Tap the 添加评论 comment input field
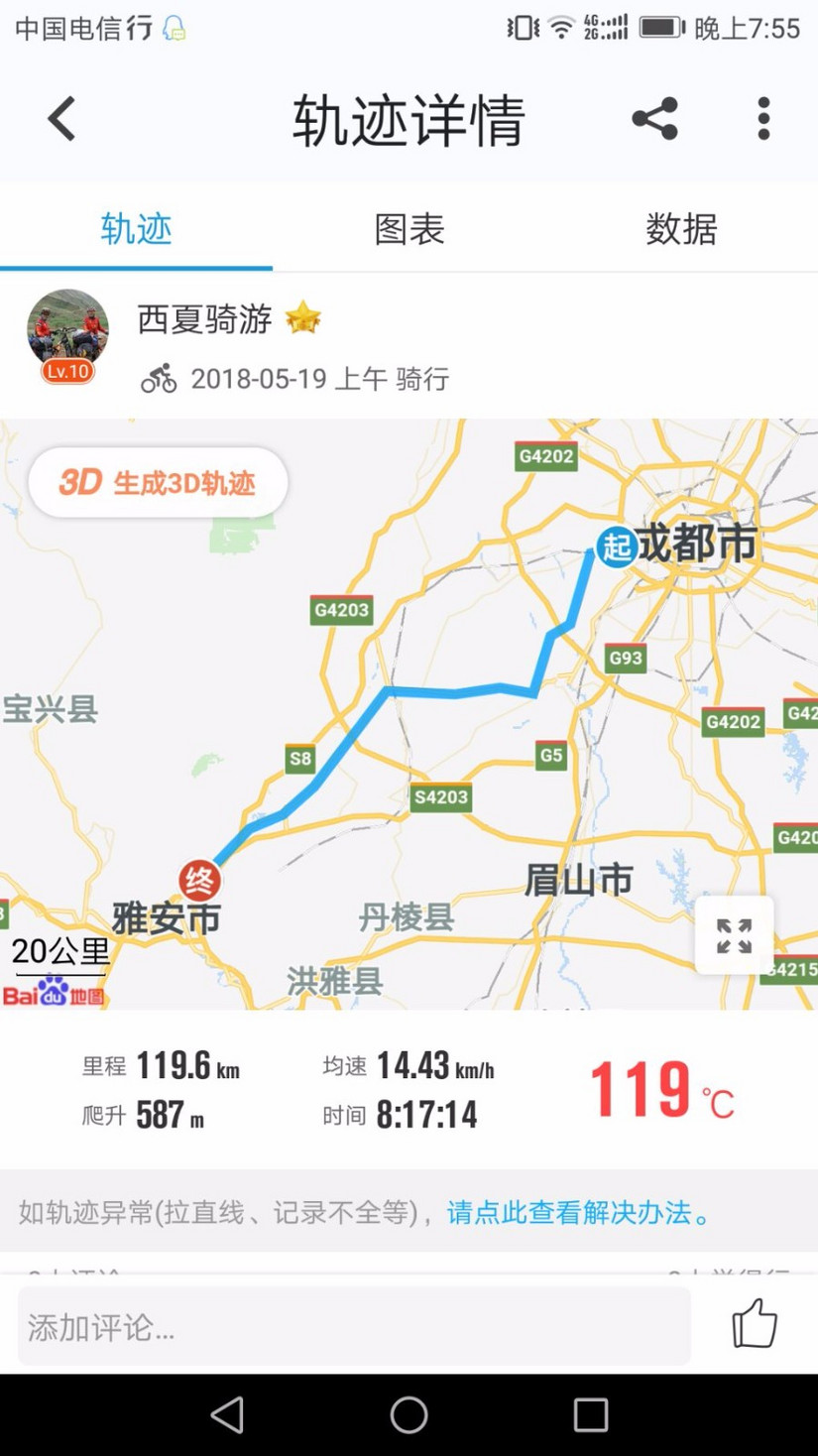Viewport: 818px width, 1456px height. tap(352, 1325)
